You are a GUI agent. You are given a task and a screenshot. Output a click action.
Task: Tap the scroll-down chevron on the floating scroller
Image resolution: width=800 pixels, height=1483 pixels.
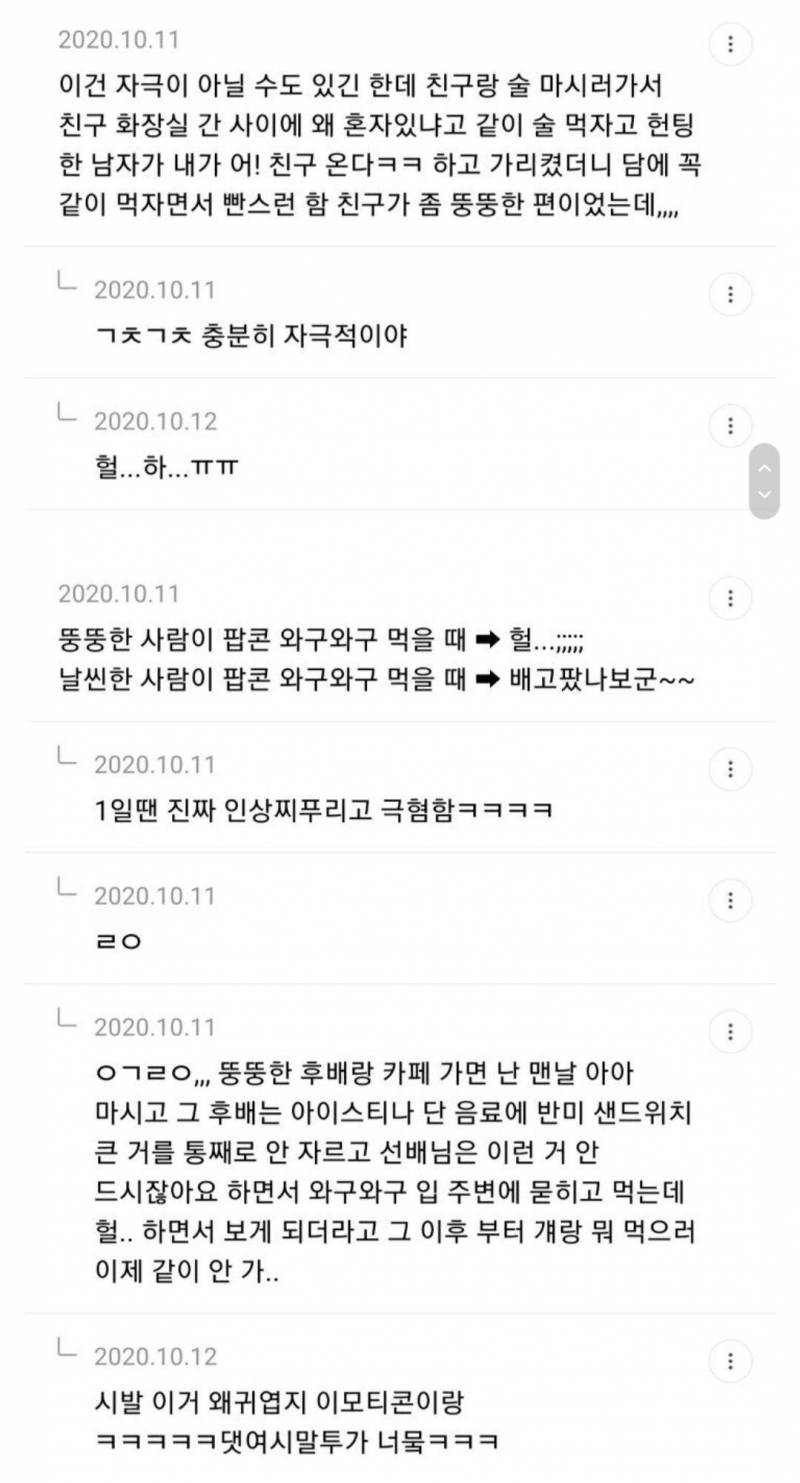click(x=764, y=492)
